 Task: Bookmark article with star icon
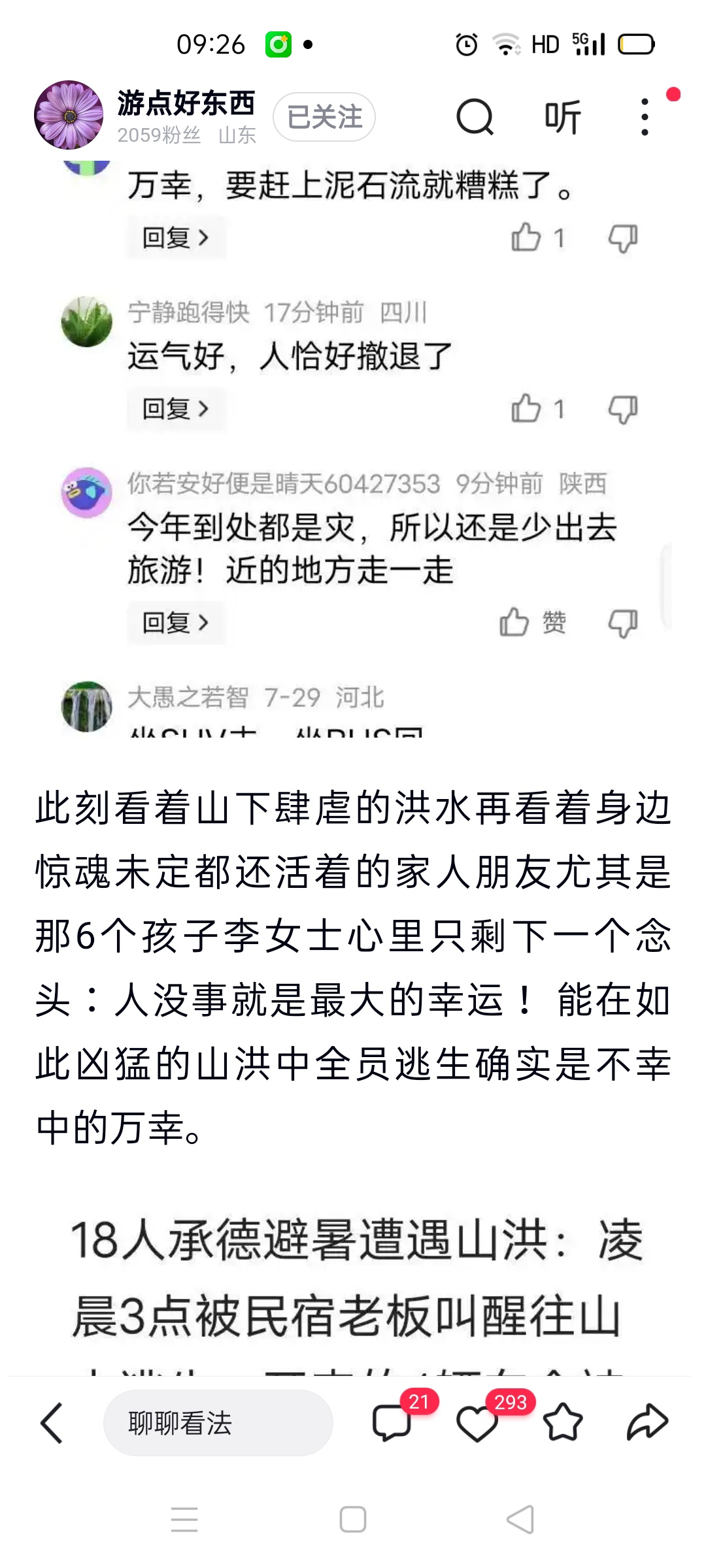coord(562,1423)
